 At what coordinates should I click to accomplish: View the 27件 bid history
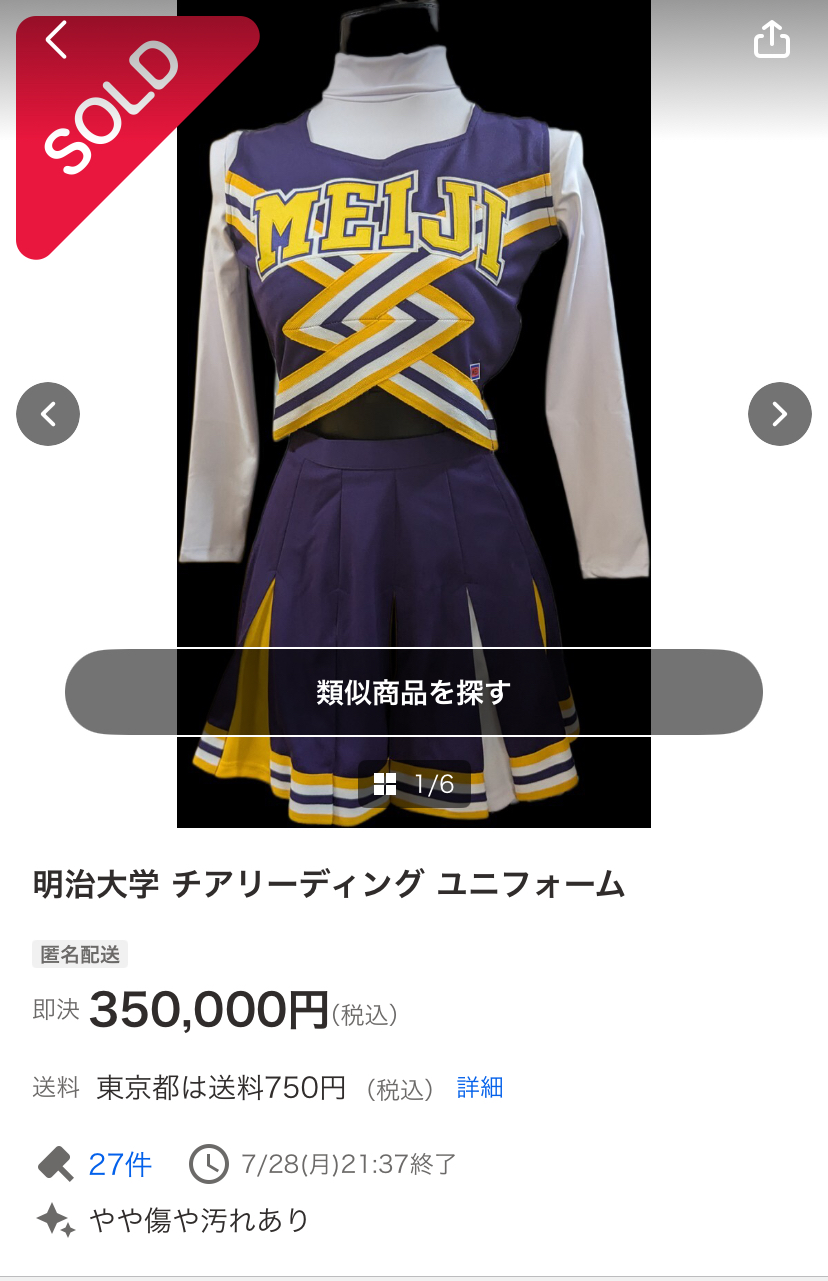[119, 1164]
